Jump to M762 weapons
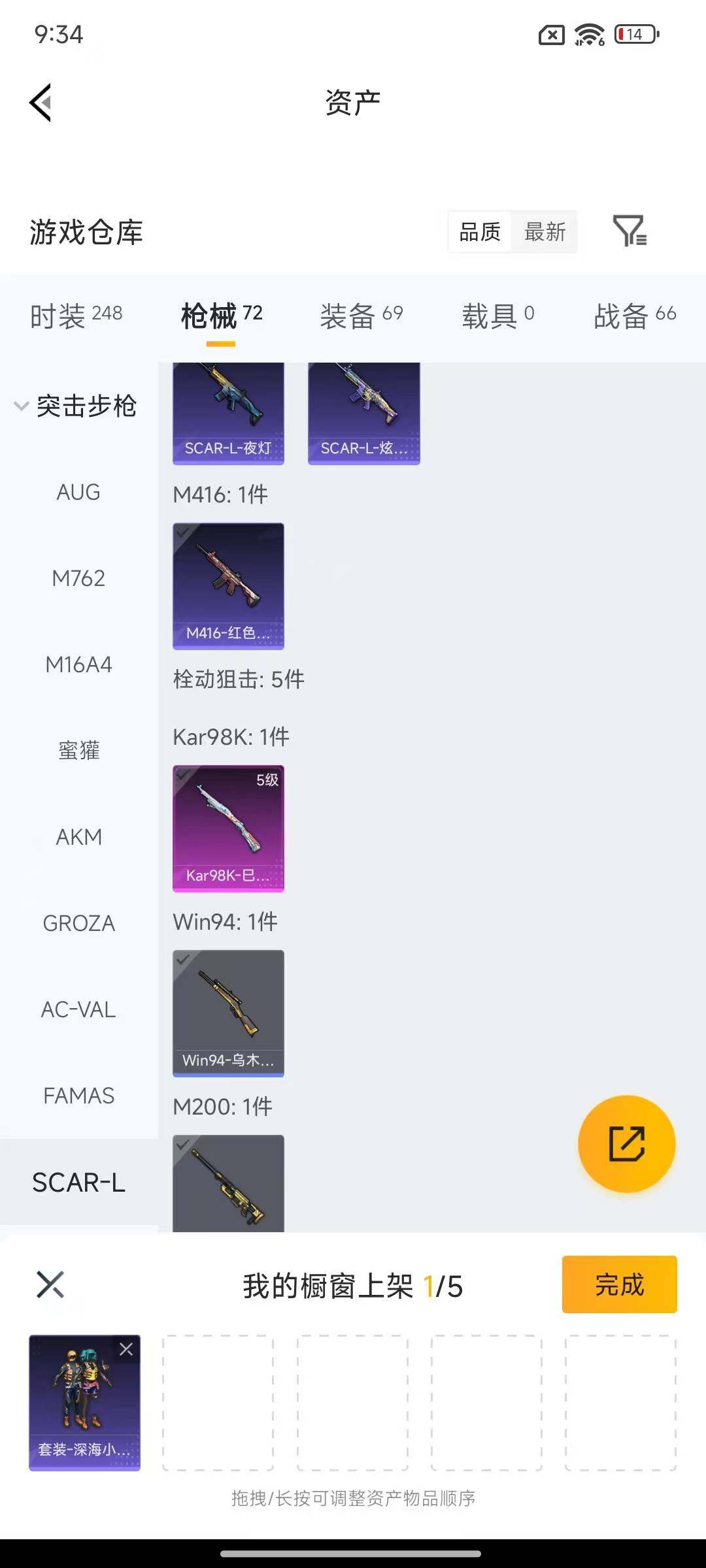Image resolution: width=706 pixels, height=1568 pixels. [x=78, y=578]
